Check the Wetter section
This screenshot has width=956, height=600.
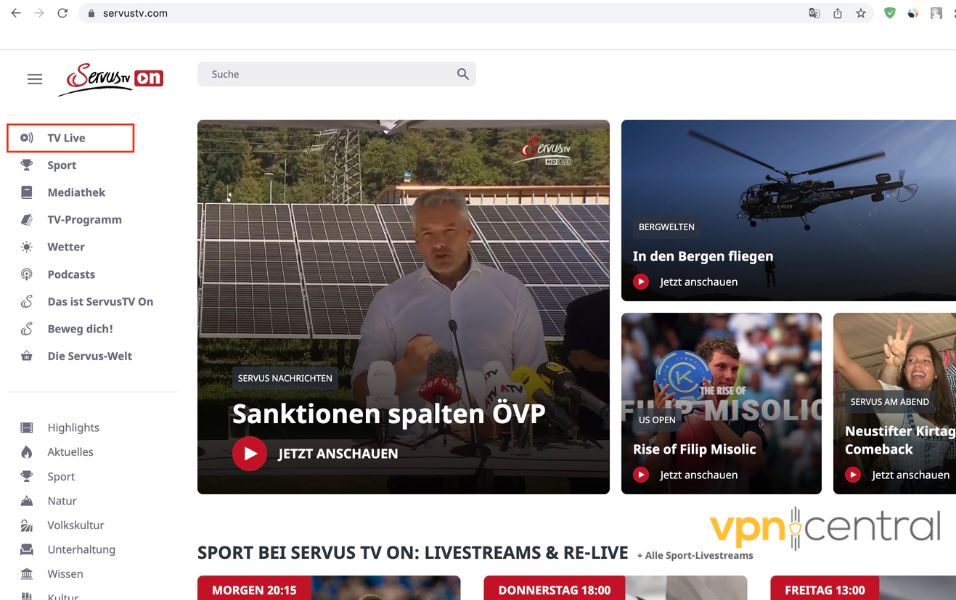tap(66, 247)
